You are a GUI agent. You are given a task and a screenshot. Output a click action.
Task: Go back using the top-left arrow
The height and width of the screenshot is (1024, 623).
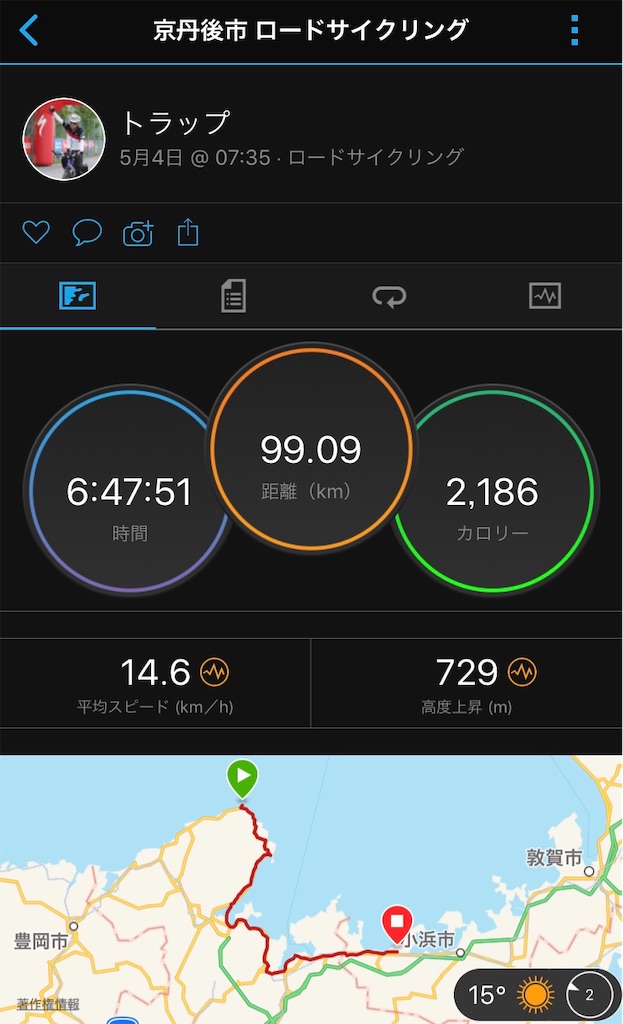(29, 31)
